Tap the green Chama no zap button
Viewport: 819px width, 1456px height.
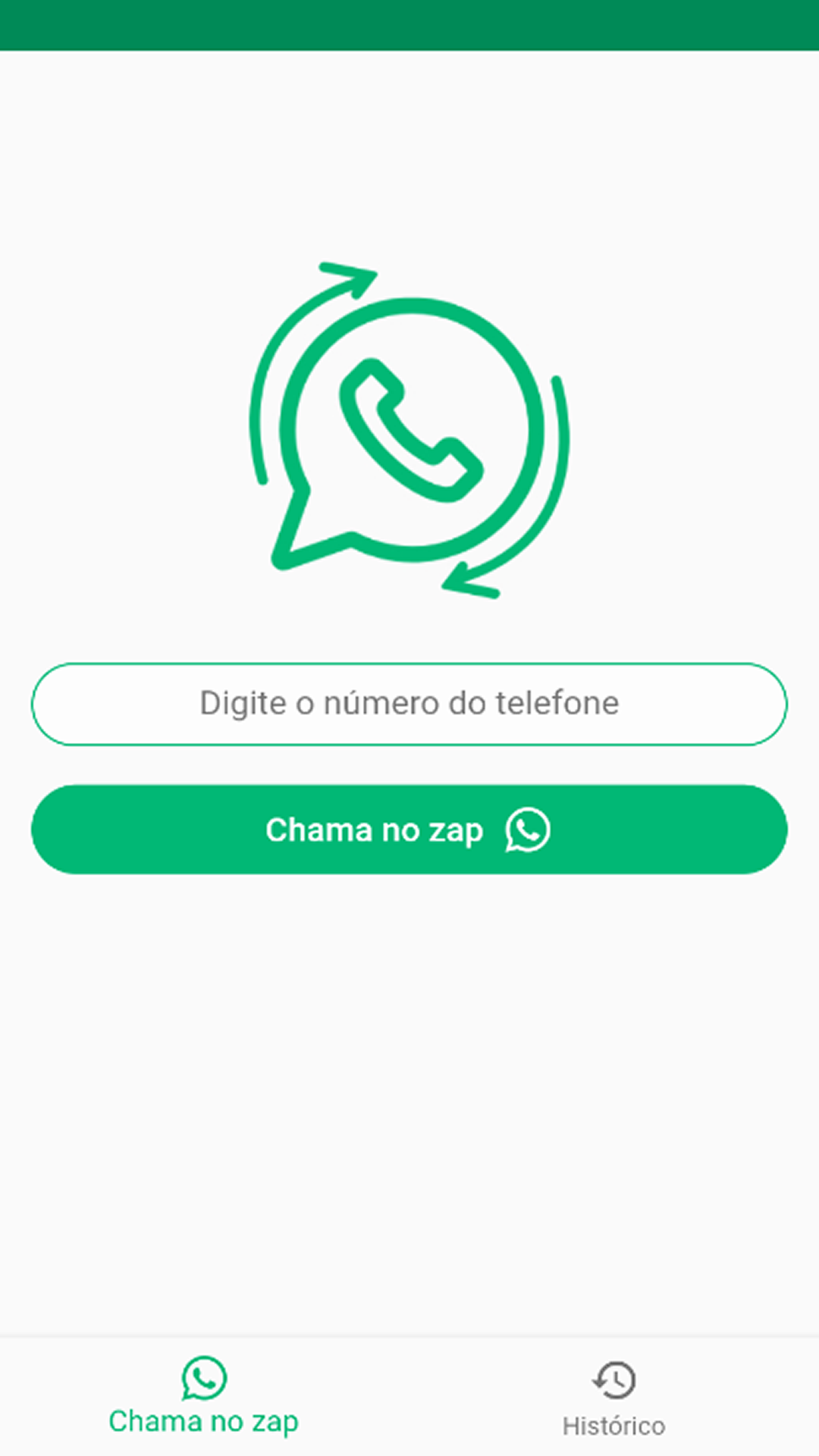409,830
